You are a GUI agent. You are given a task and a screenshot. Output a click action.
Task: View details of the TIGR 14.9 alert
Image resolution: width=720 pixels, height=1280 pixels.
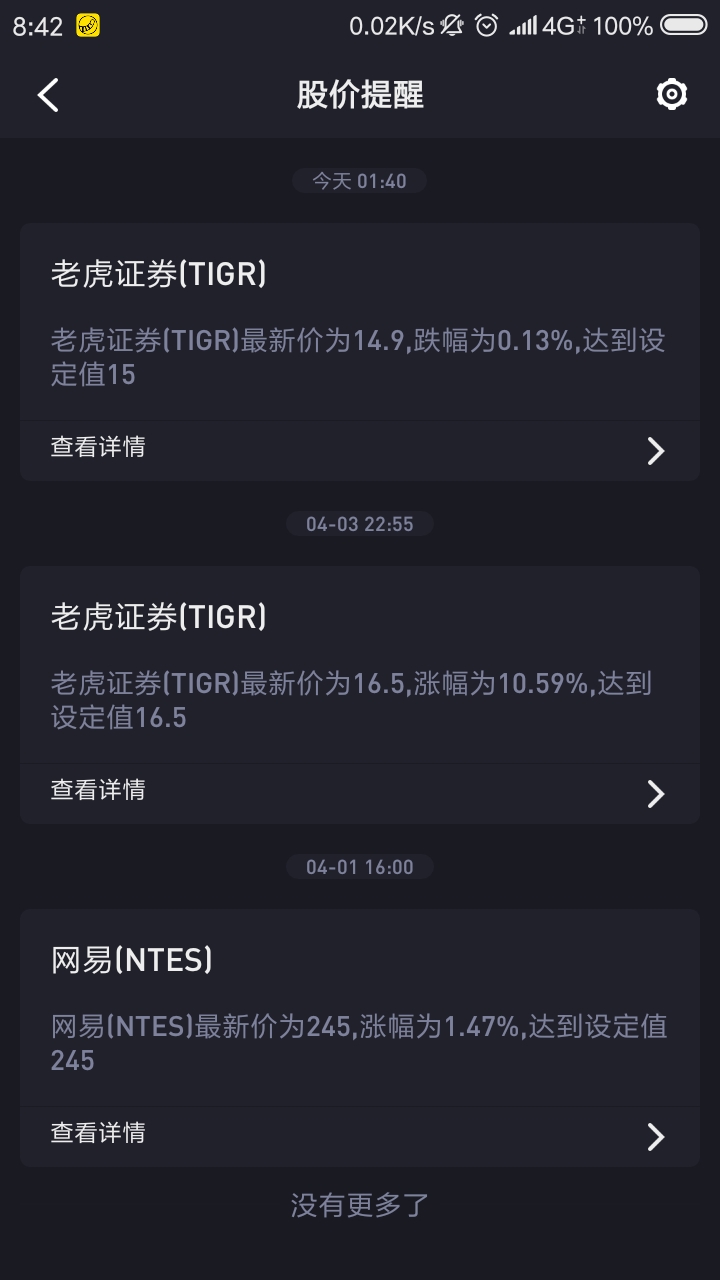pos(360,450)
